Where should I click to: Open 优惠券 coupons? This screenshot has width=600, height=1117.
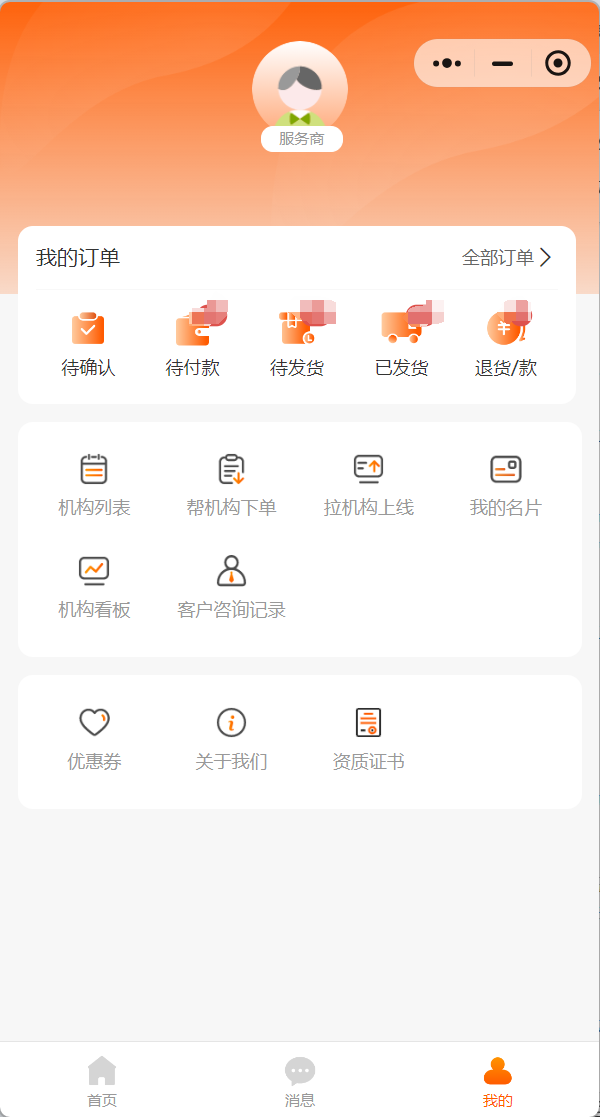click(x=94, y=739)
